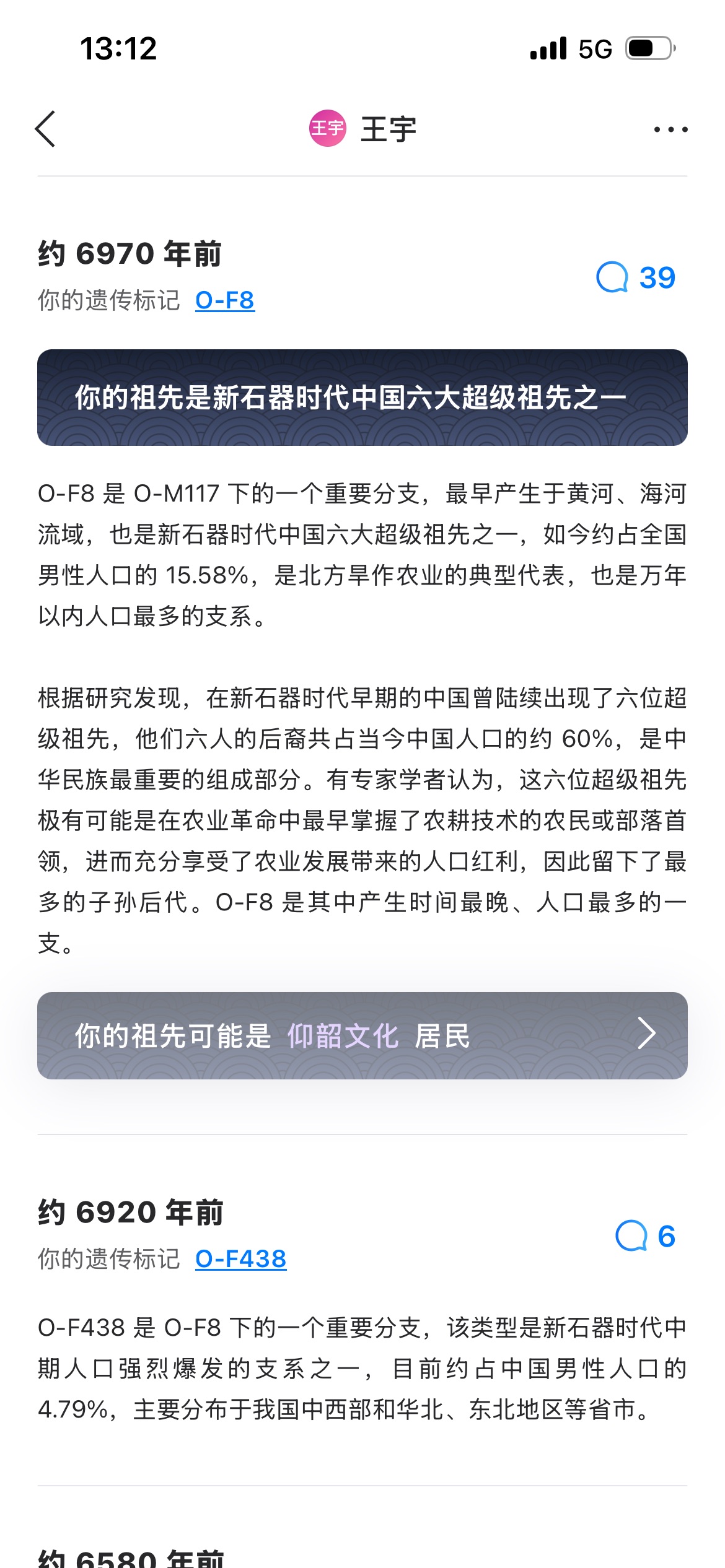The image size is (725, 1568).
Task: View the 39 comments on O-F8
Action: 635,277
